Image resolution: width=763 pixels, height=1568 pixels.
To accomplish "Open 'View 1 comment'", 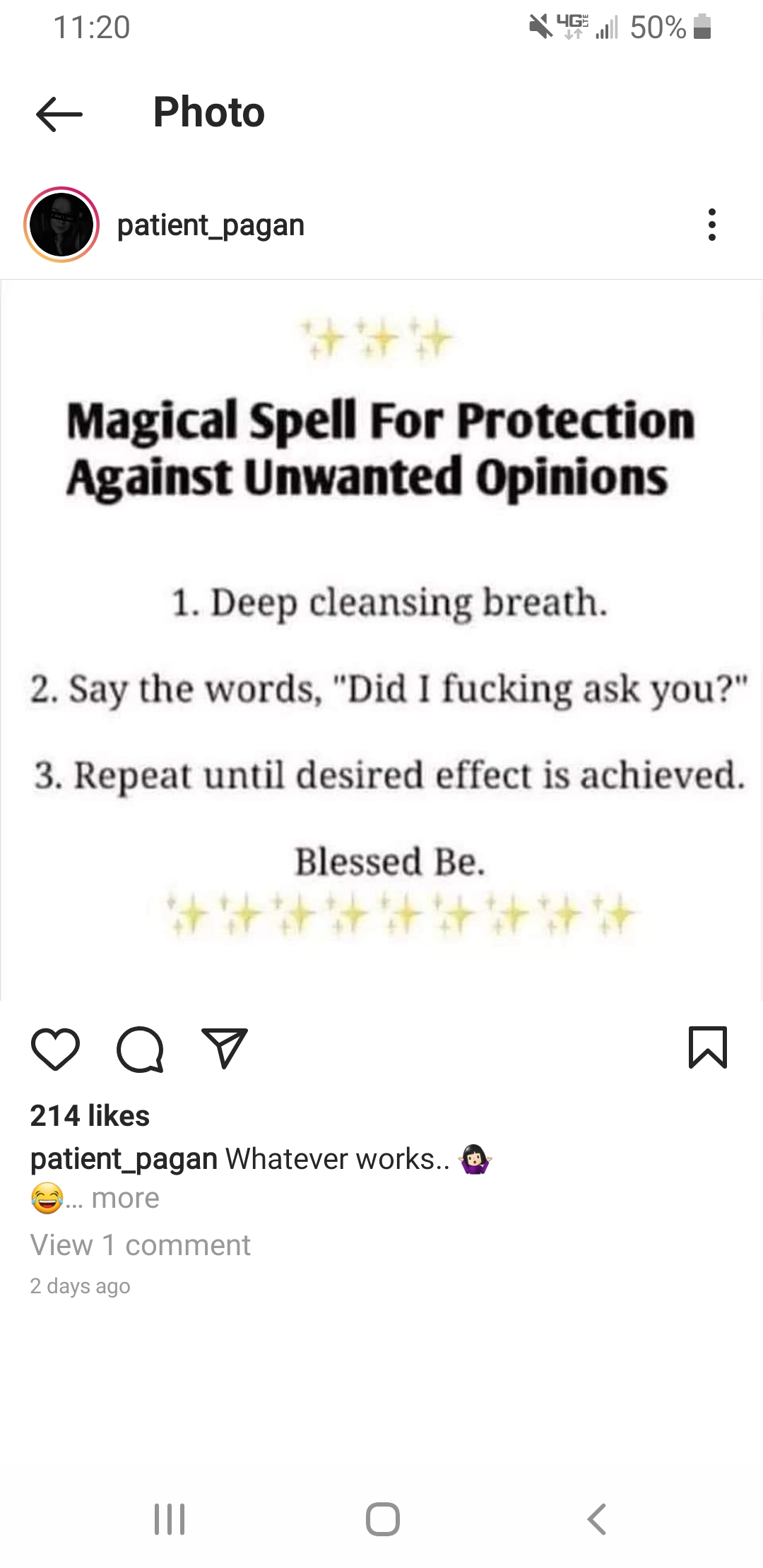I will point(139,1245).
